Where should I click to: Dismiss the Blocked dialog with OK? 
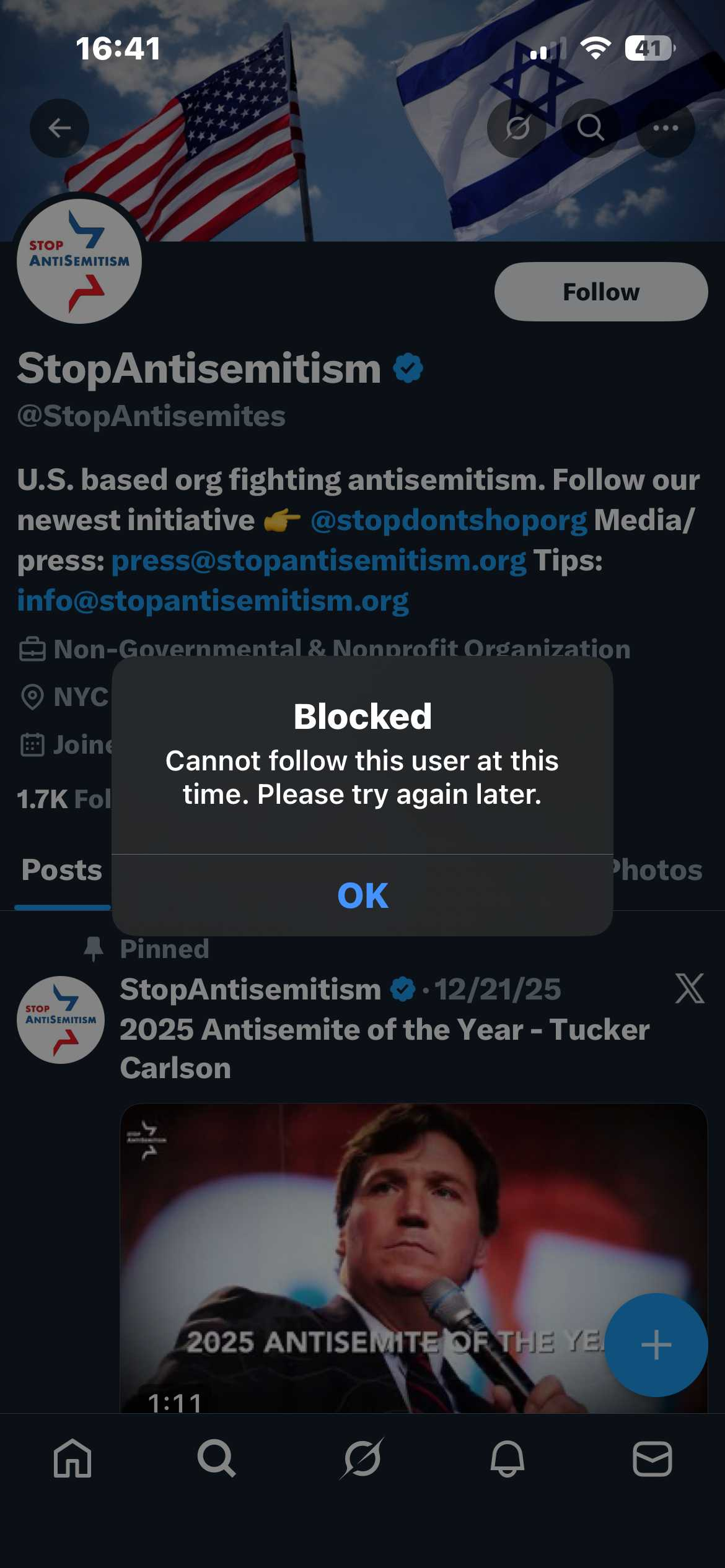point(362,895)
